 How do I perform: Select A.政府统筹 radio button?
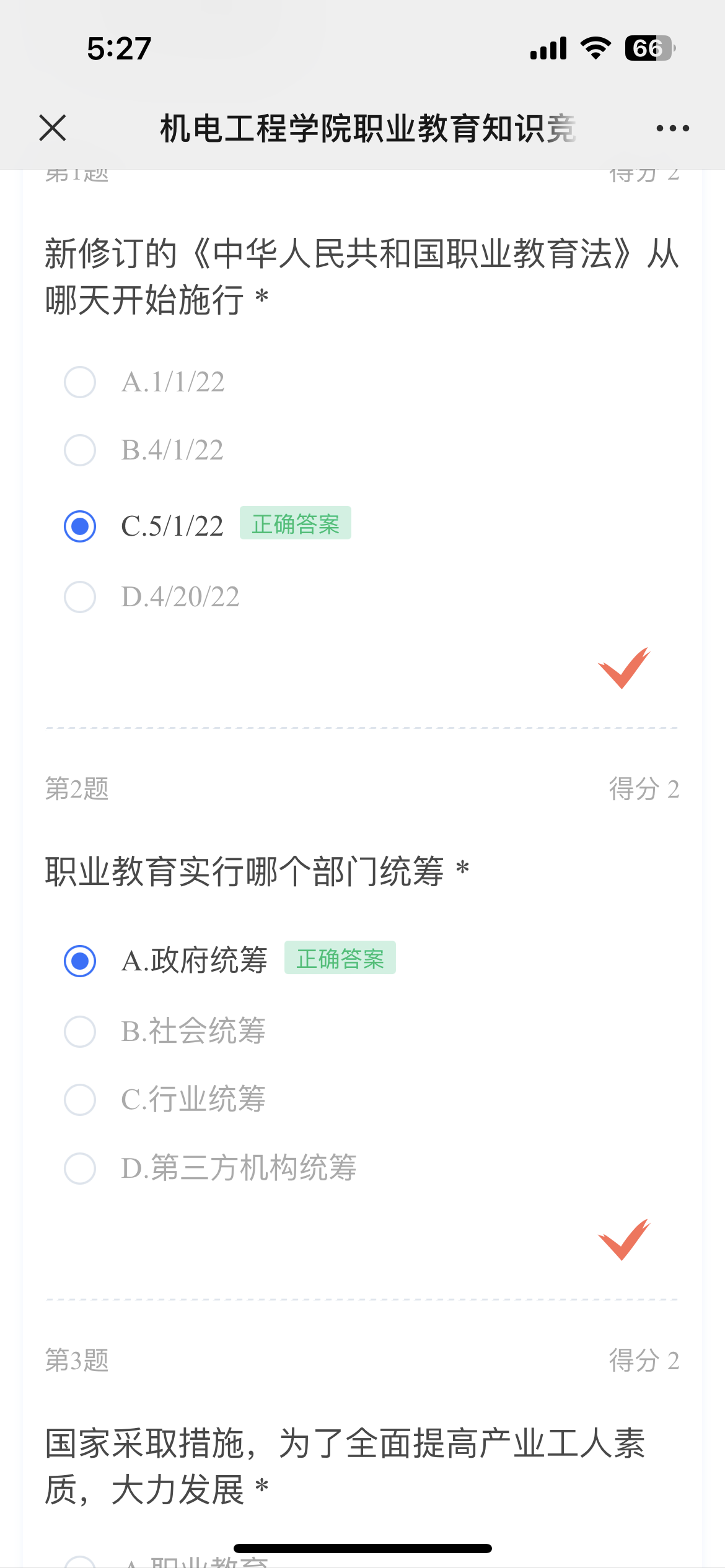[x=80, y=961]
